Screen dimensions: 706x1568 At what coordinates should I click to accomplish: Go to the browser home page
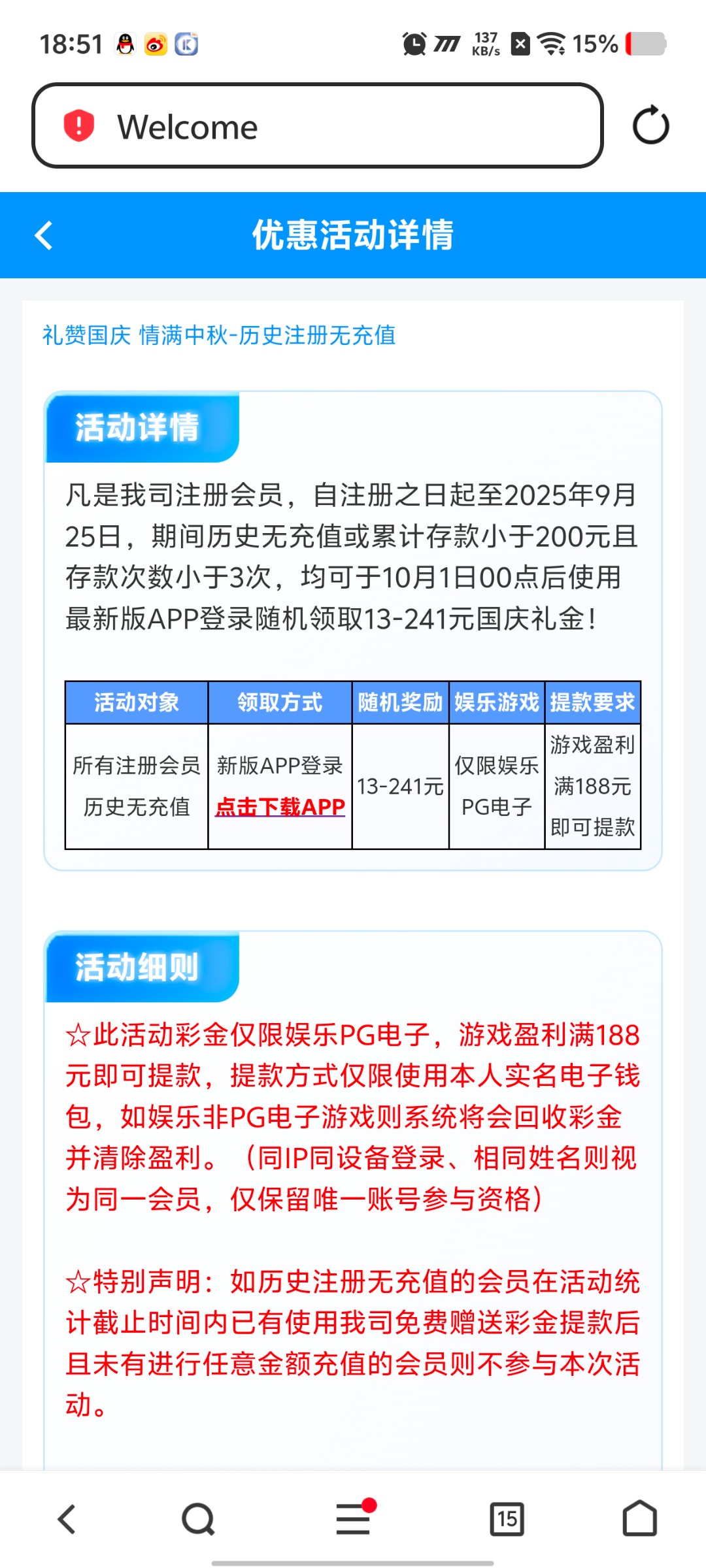639,1518
